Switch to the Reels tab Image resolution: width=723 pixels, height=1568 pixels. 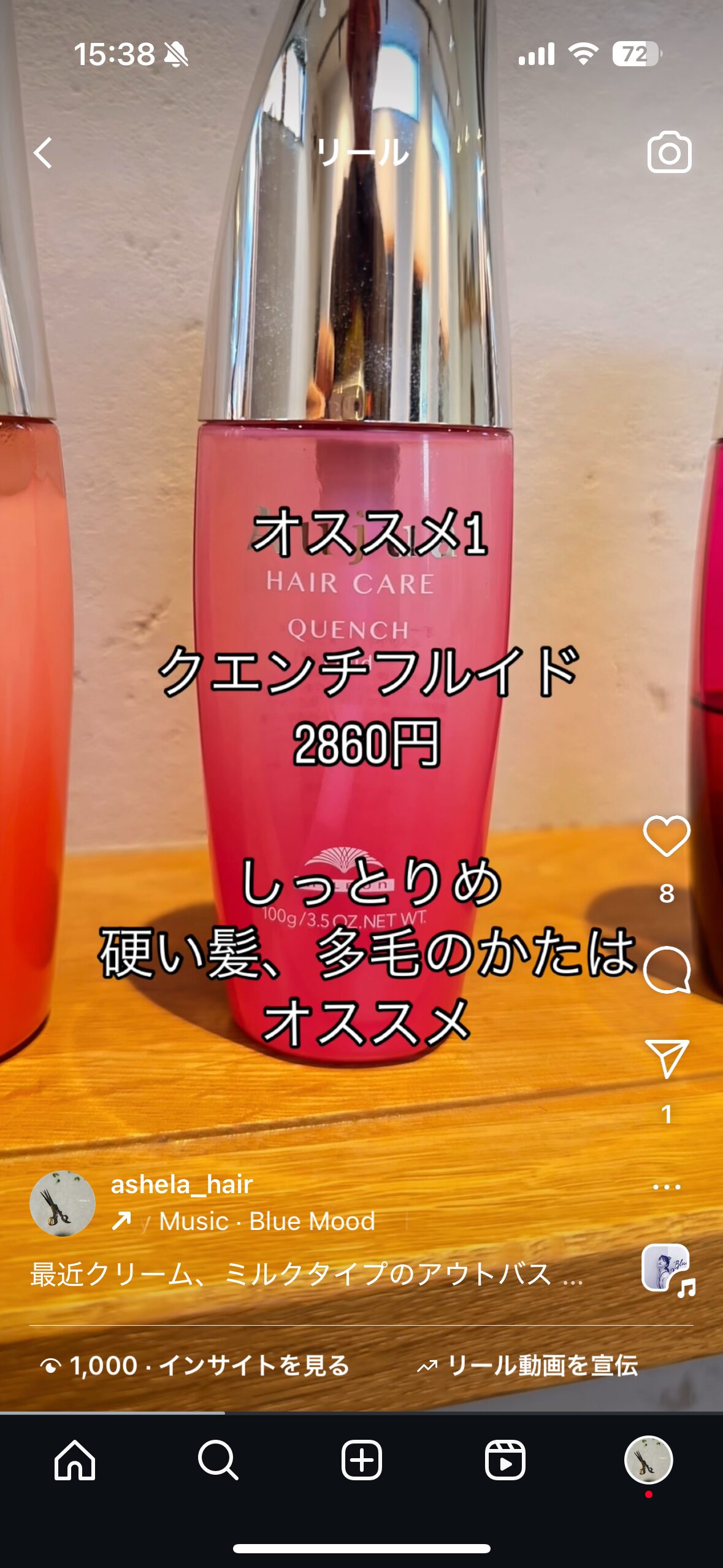coord(505,1460)
